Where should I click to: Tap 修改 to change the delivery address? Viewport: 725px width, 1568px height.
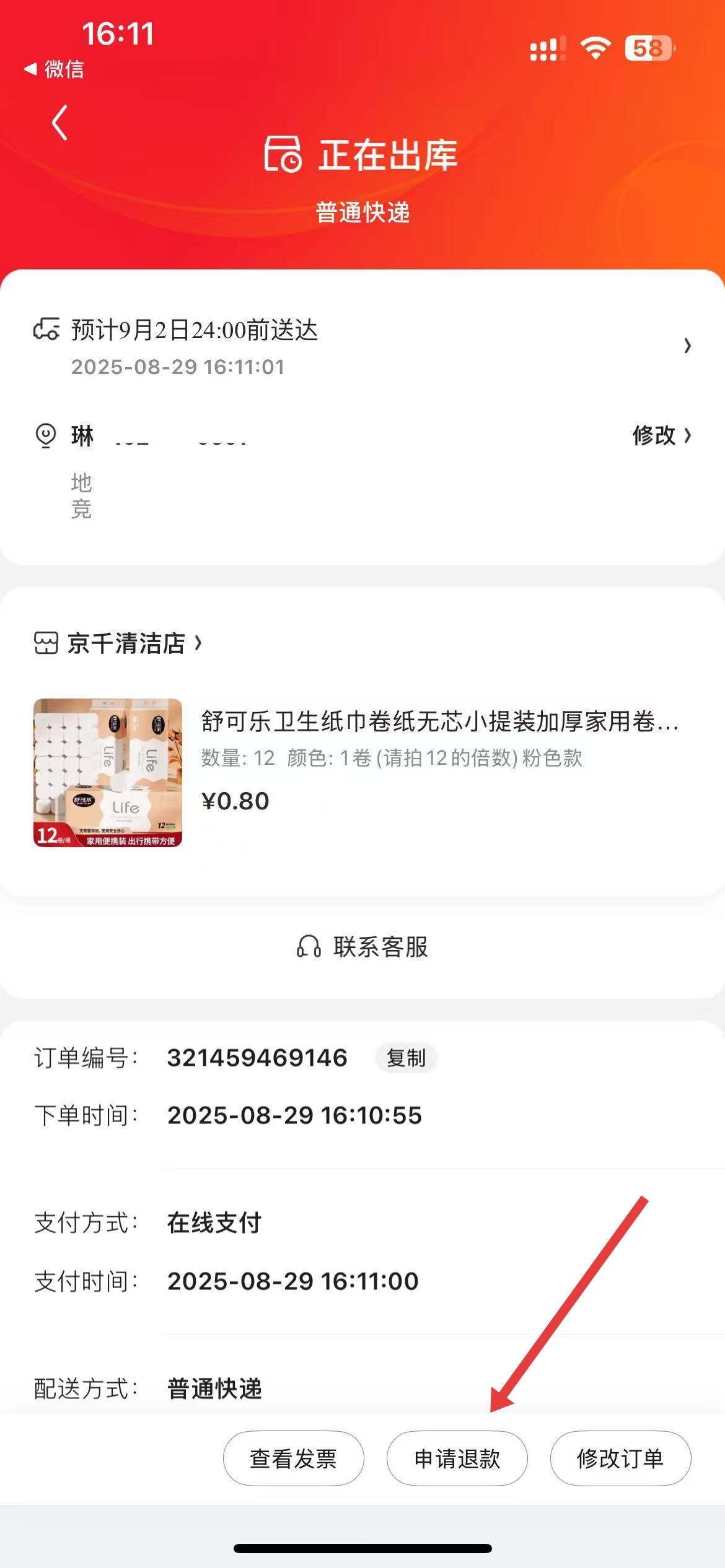(661, 435)
